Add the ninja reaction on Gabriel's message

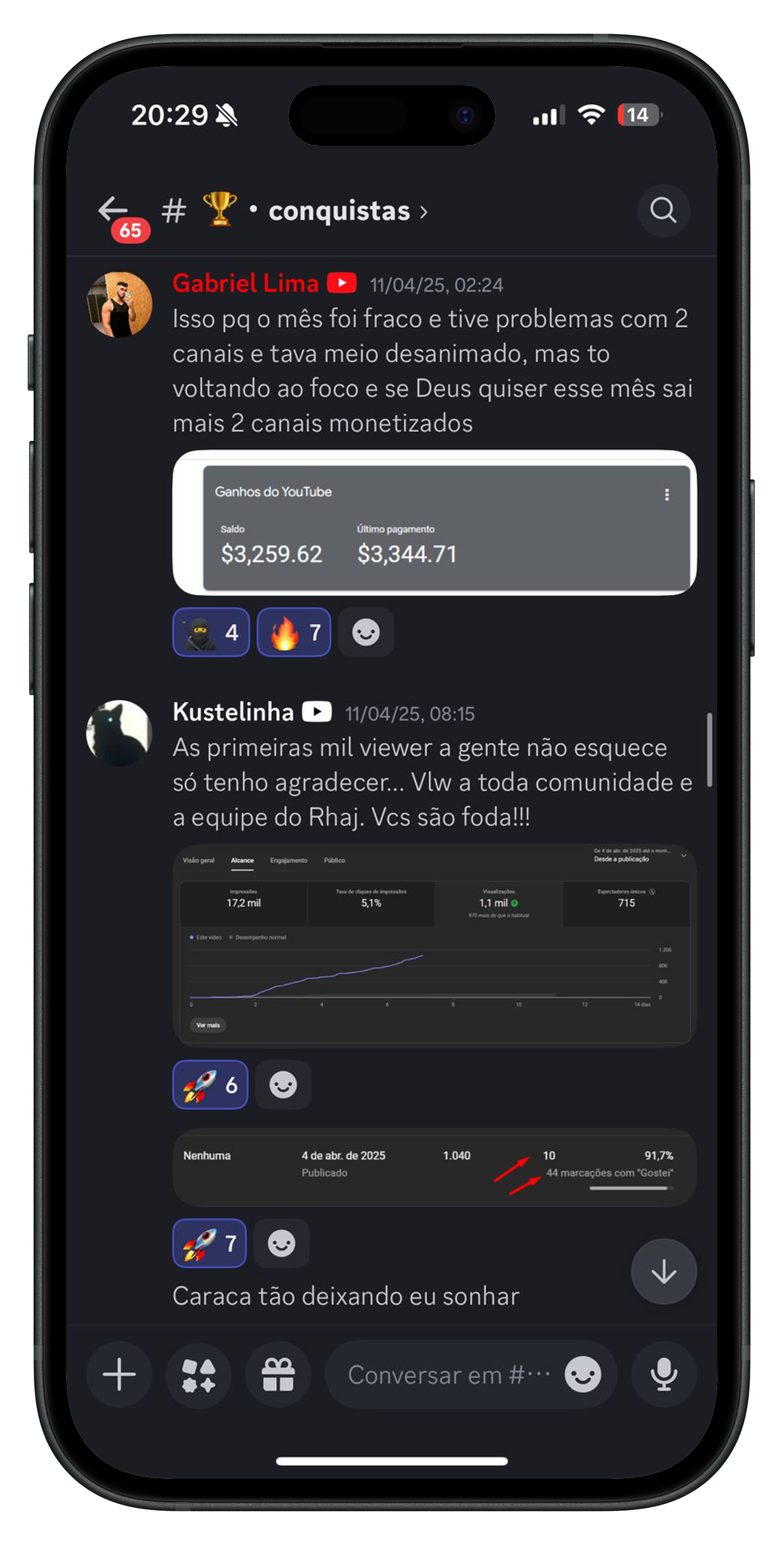coord(211,632)
